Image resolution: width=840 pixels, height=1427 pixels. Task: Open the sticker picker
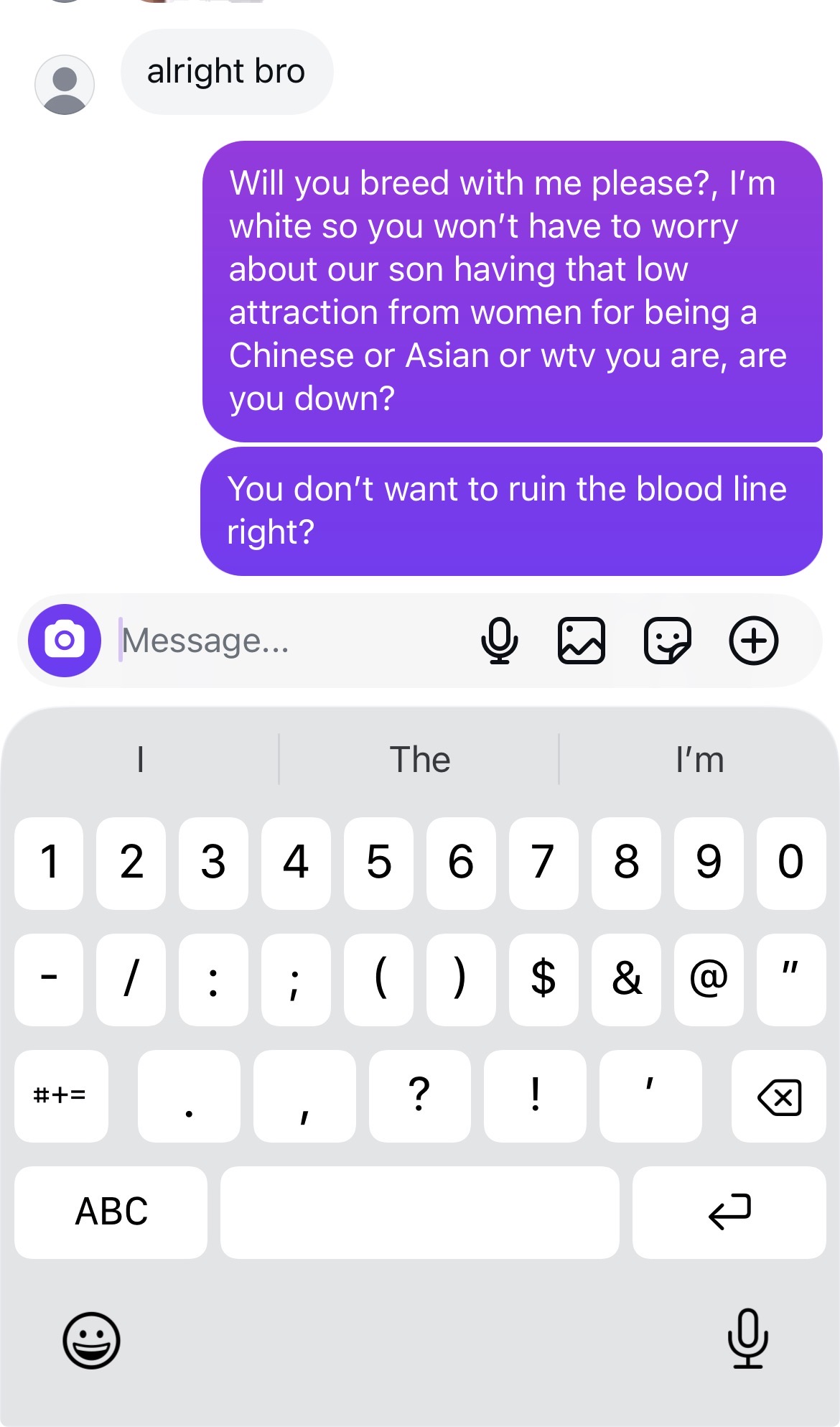click(x=667, y=640)
